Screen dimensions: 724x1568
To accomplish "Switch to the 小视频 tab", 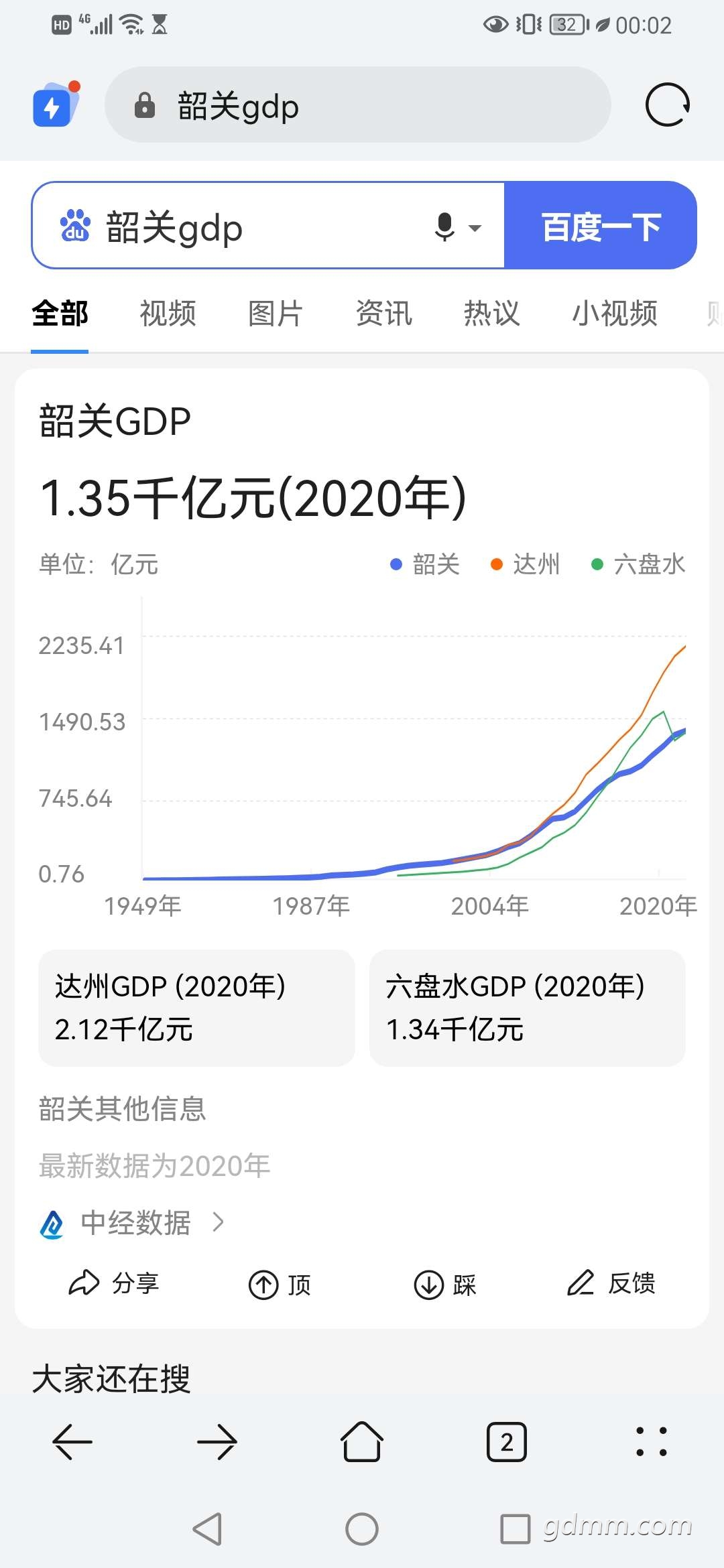I will (614, 313).
